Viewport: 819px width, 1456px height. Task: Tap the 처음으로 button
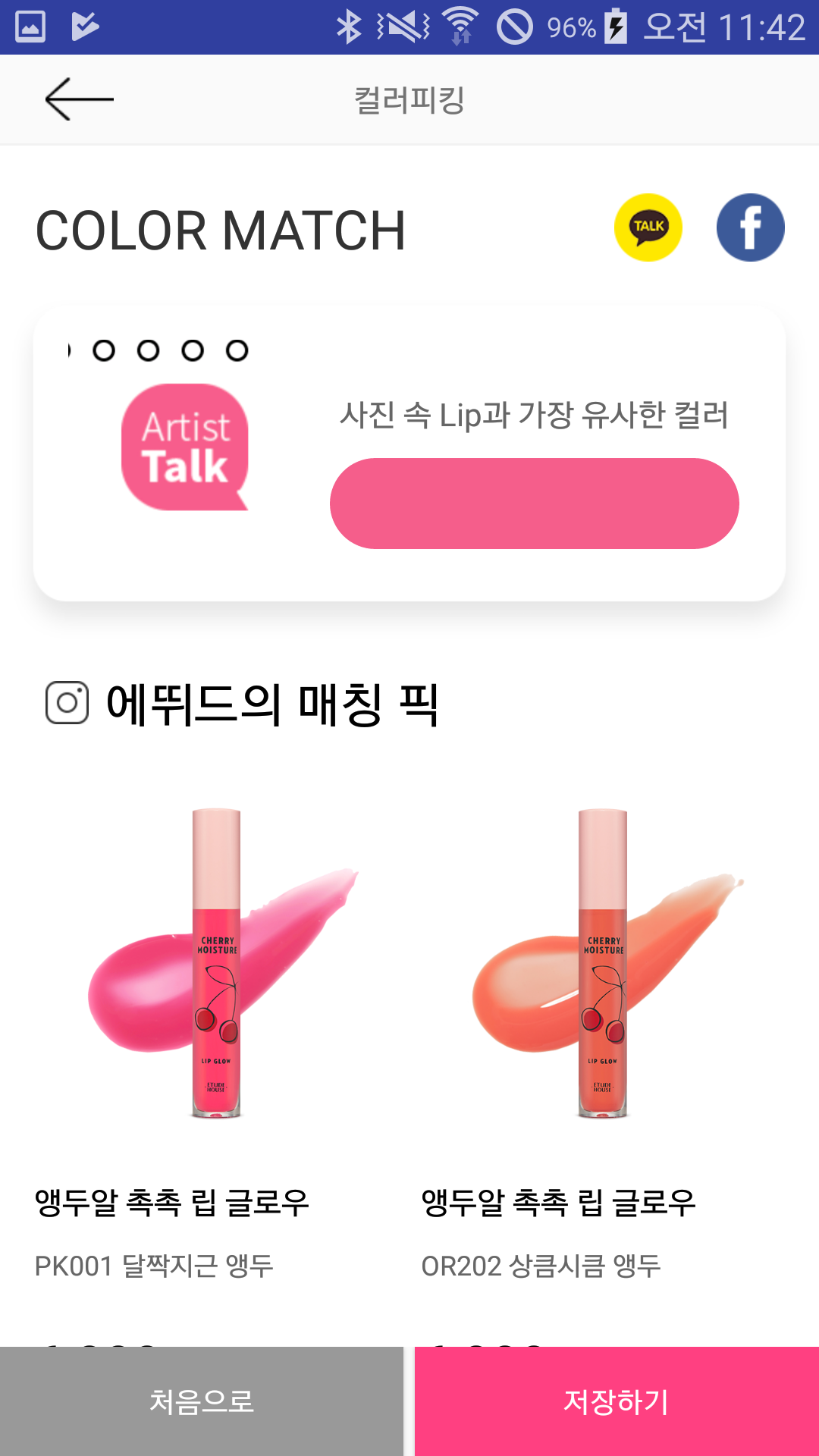pos(202,1401)
